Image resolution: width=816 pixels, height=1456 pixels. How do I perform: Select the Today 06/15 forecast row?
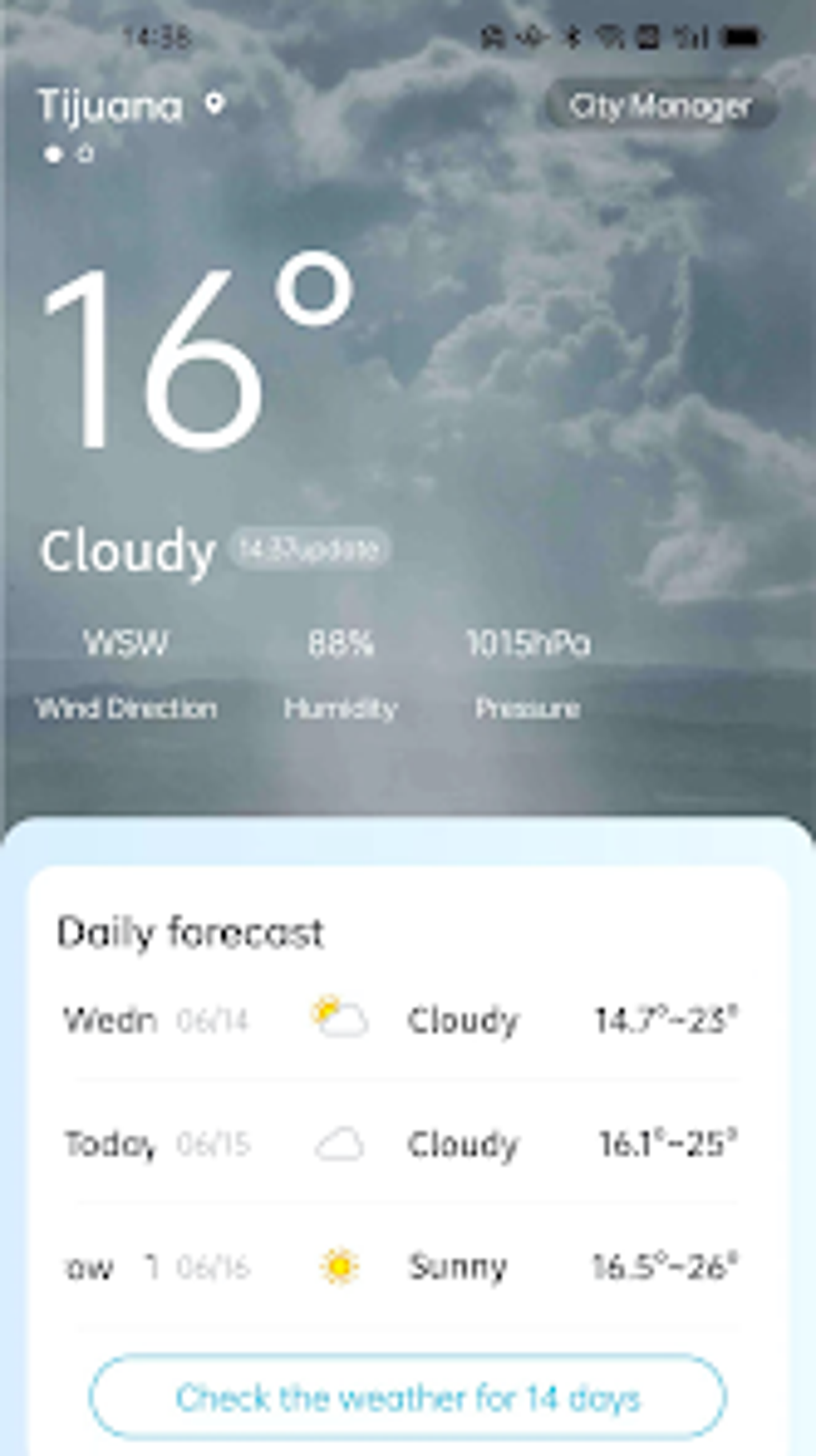pyautogui.click(x=408, y=1143)
